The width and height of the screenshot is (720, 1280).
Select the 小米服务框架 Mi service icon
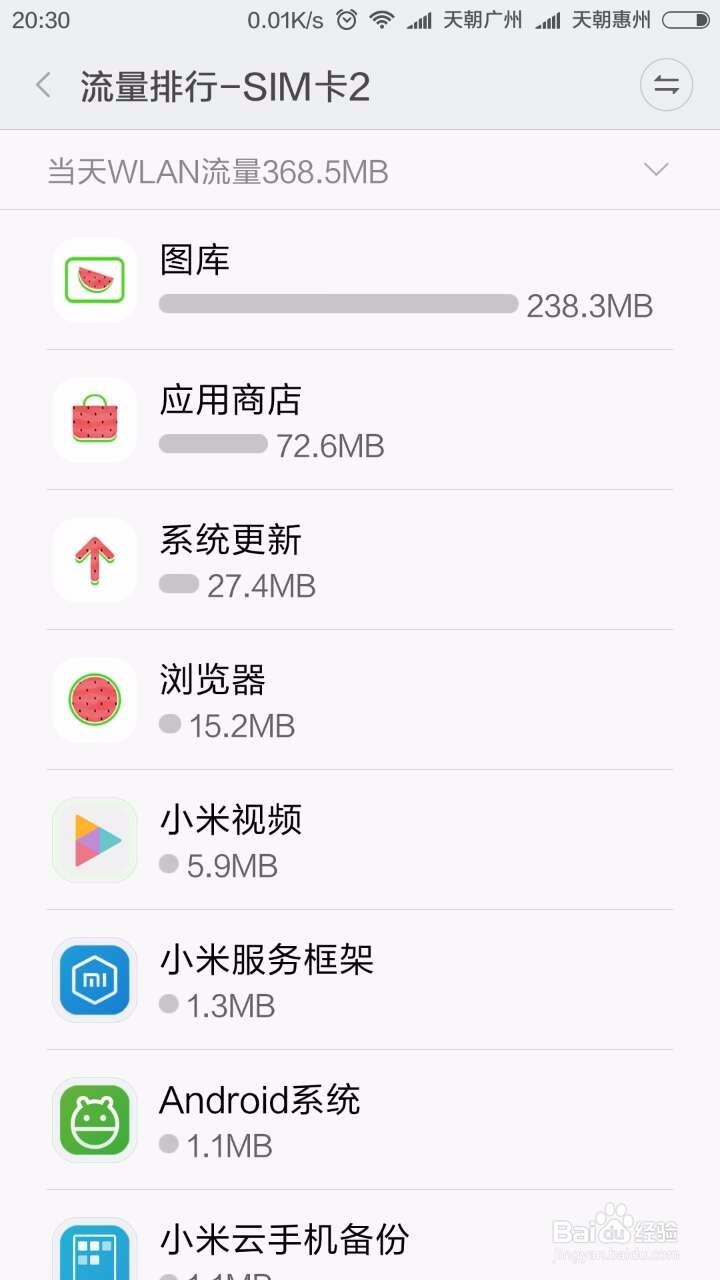[94, 980]
